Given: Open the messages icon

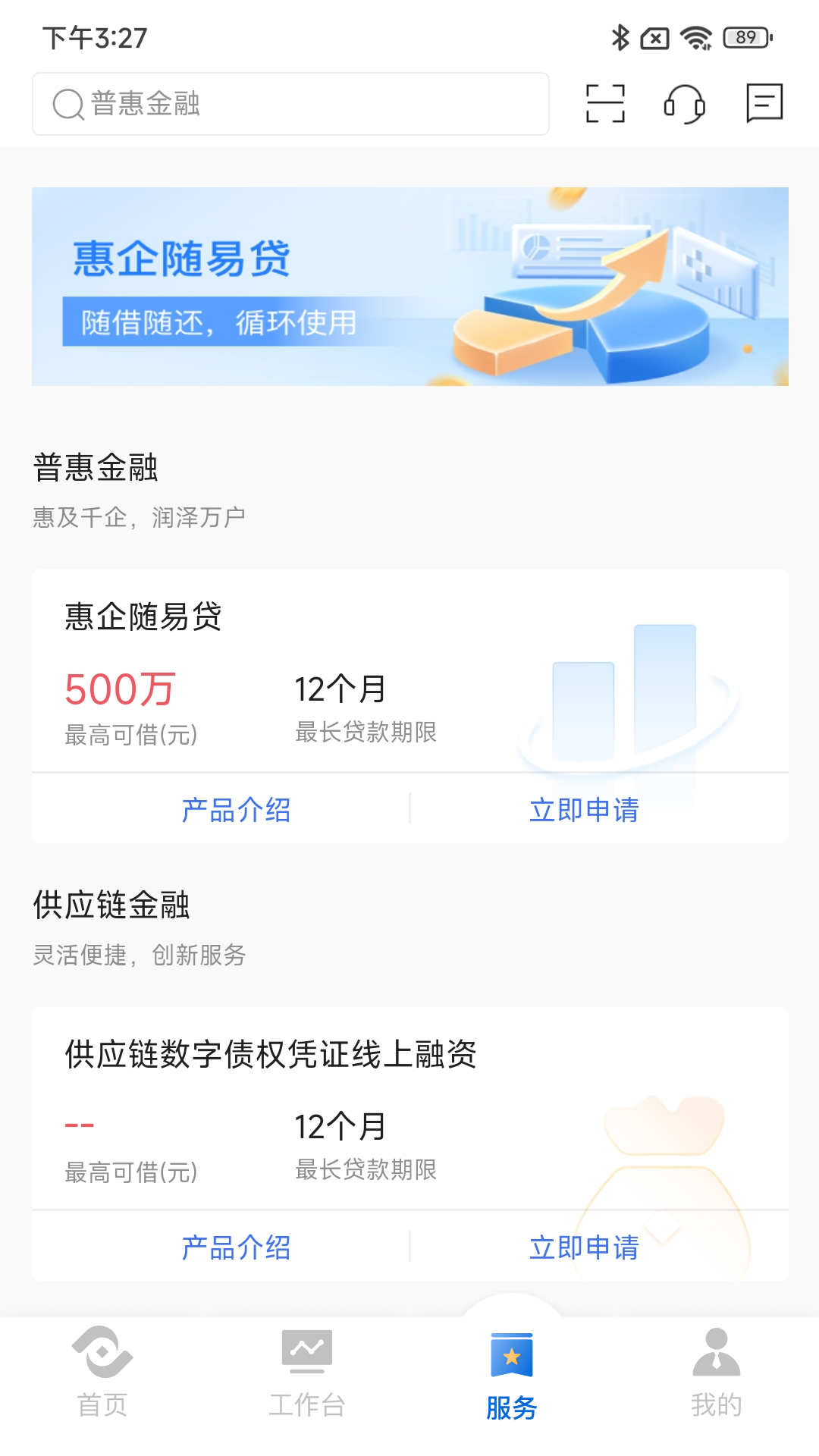Looking at the screenshot, I should coord(764,103).
